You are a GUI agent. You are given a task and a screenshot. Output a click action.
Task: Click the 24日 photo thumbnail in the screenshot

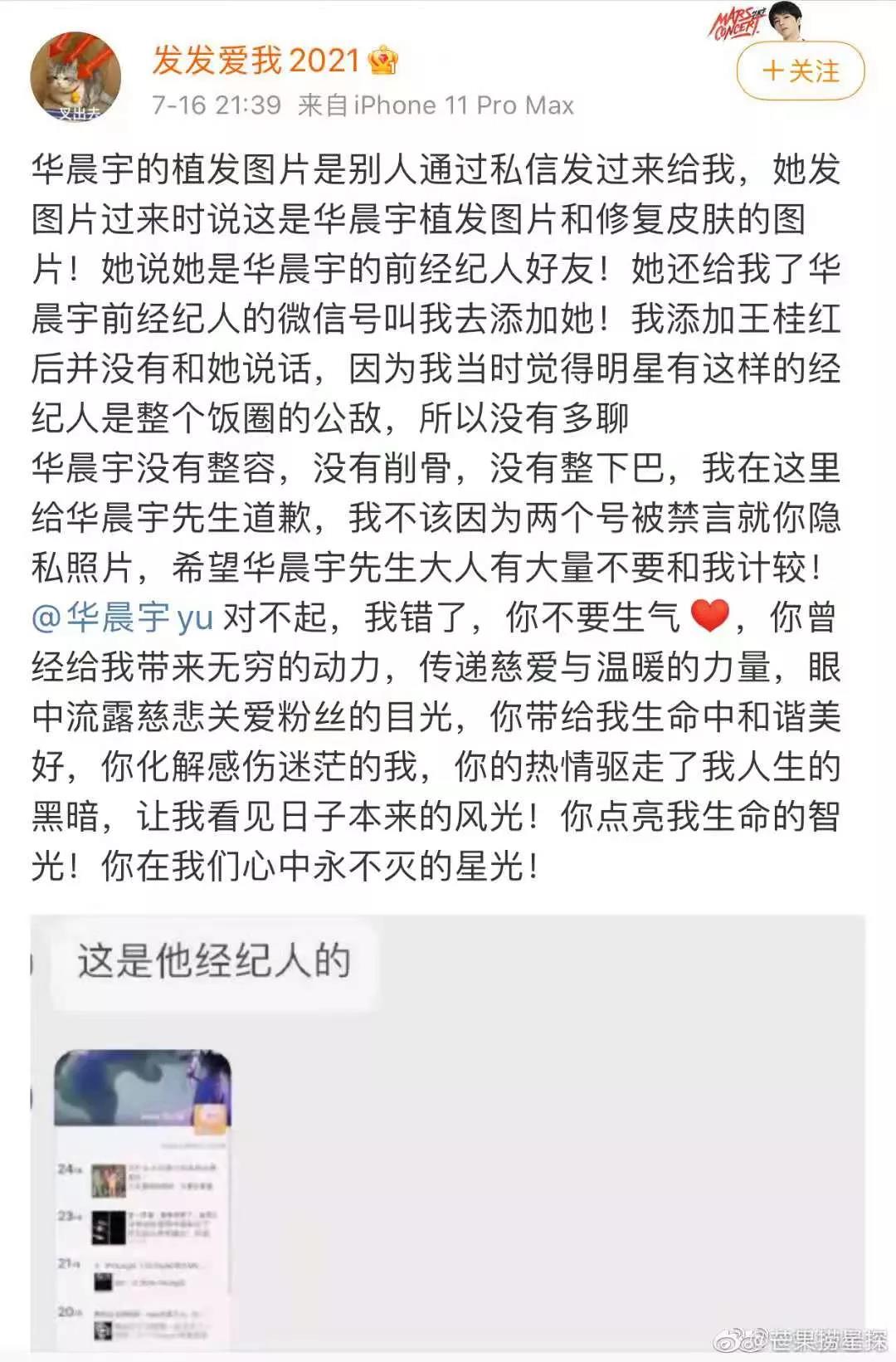109,1181
